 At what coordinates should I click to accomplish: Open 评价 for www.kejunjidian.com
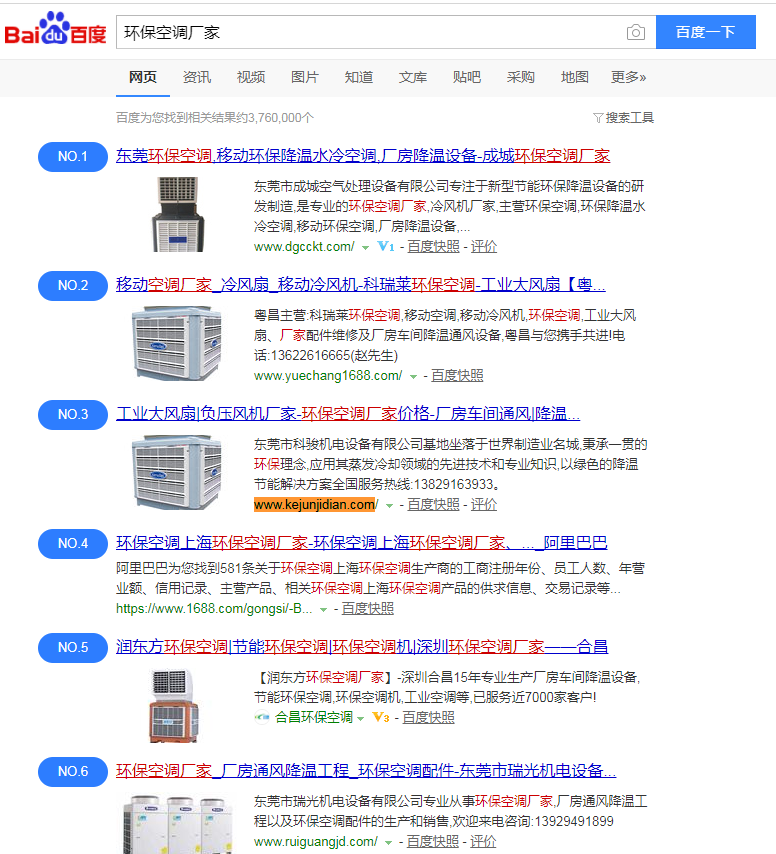[484, 504]
